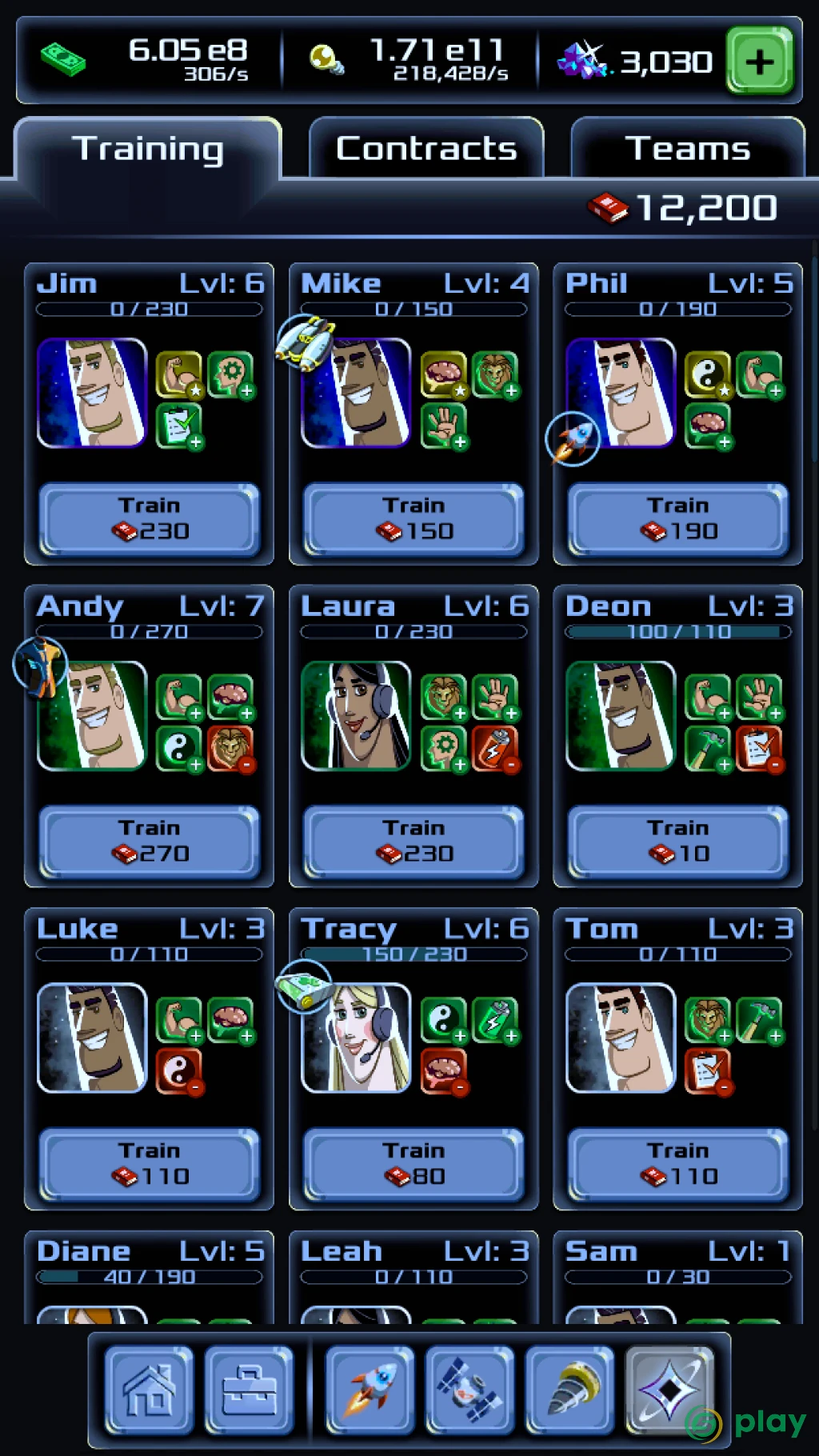Train Luke for 110 books

(x=150, y=1164)
